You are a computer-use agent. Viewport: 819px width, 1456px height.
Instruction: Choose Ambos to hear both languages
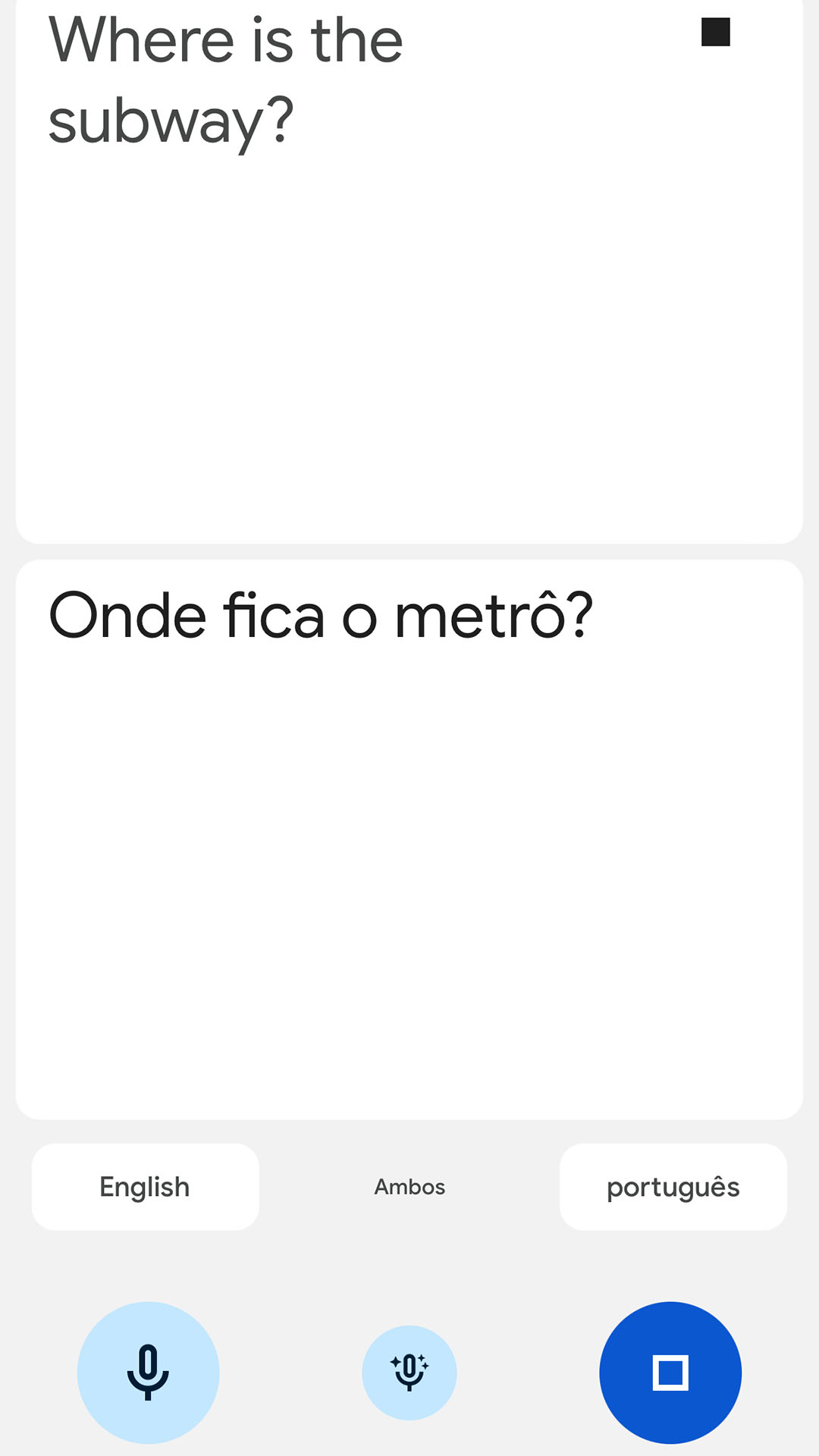coord(409,1186)
